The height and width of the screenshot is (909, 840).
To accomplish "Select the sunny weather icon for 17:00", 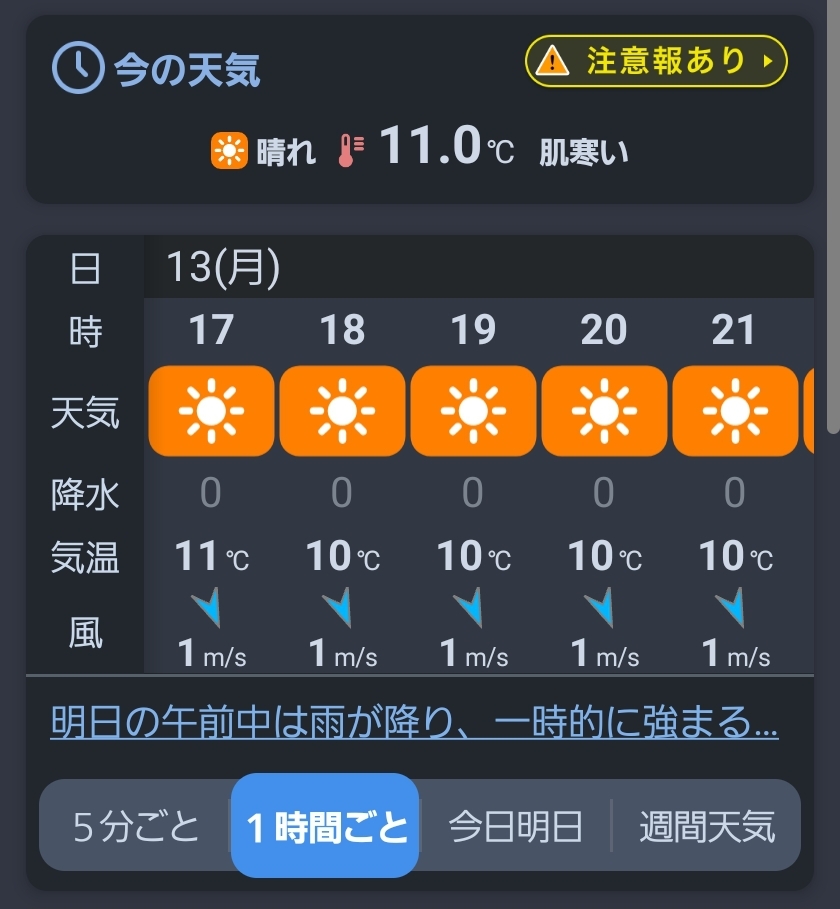I will 210,410.
